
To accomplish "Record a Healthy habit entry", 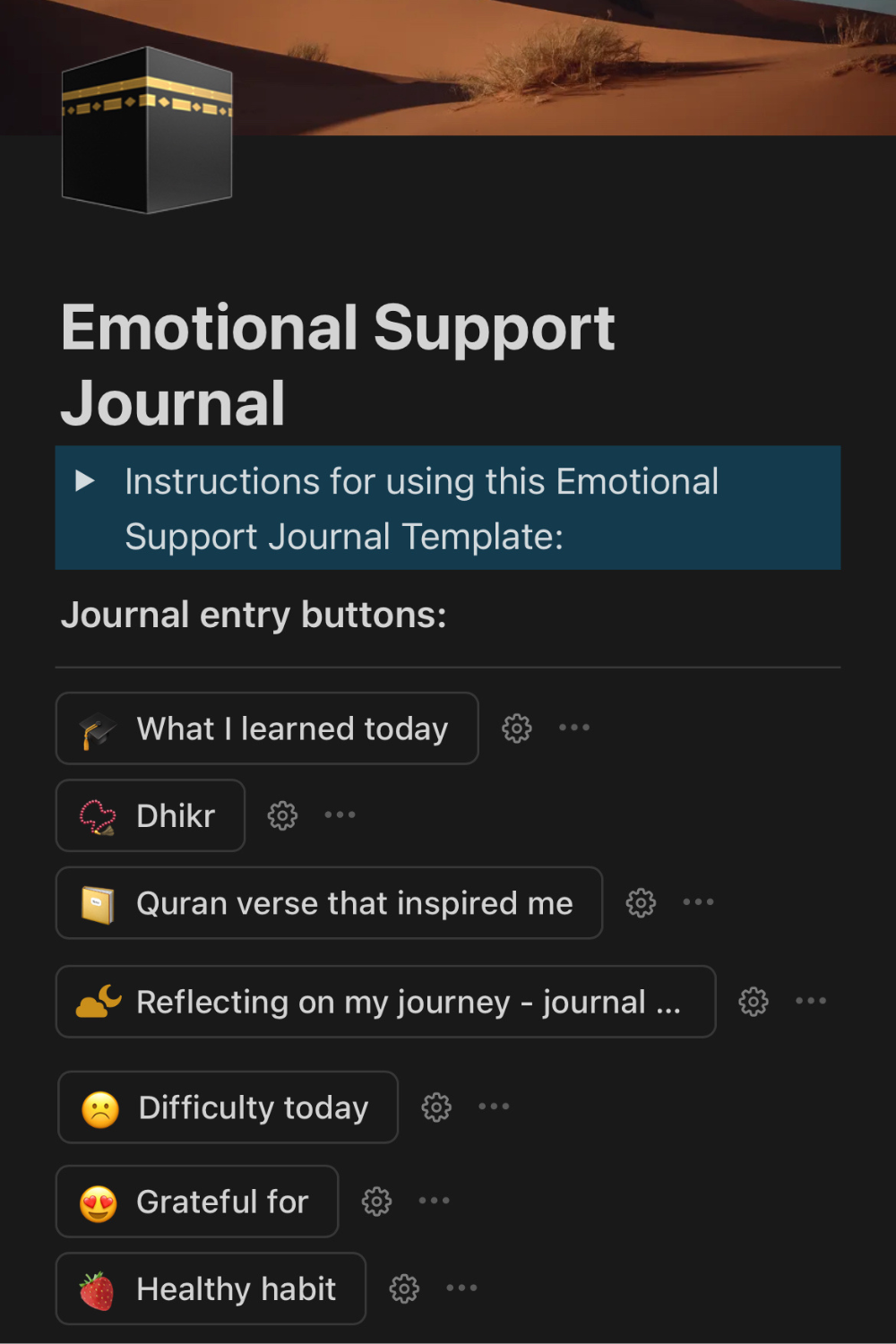I will pyautogui.click(x=211, y=1288).
